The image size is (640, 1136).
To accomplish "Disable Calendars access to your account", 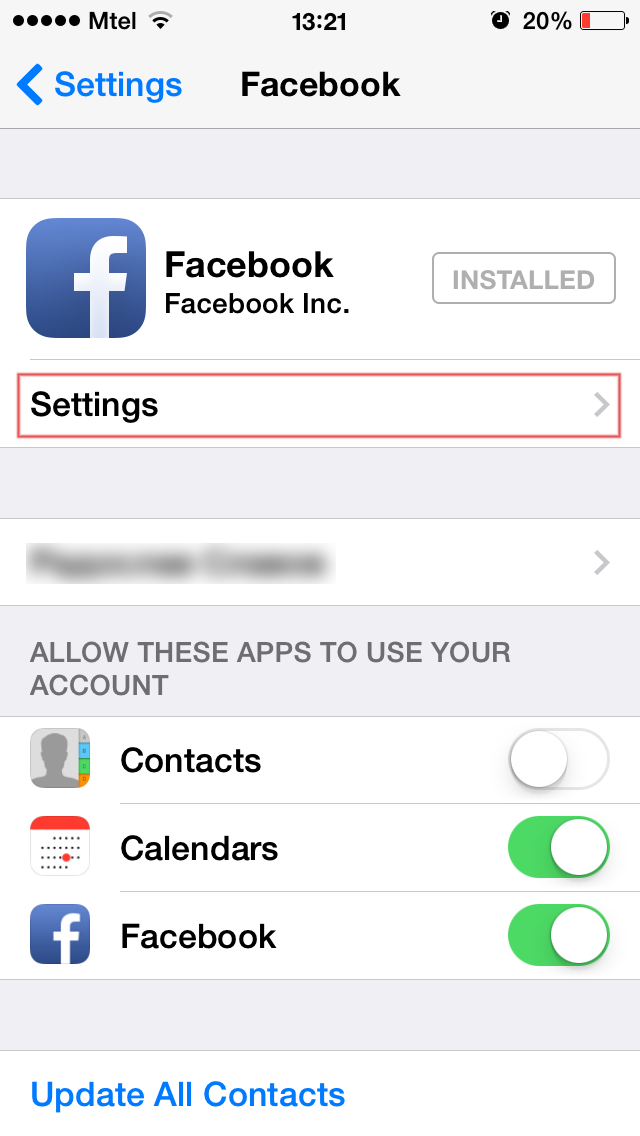I will pyautogui.click(x=558, y=848).
